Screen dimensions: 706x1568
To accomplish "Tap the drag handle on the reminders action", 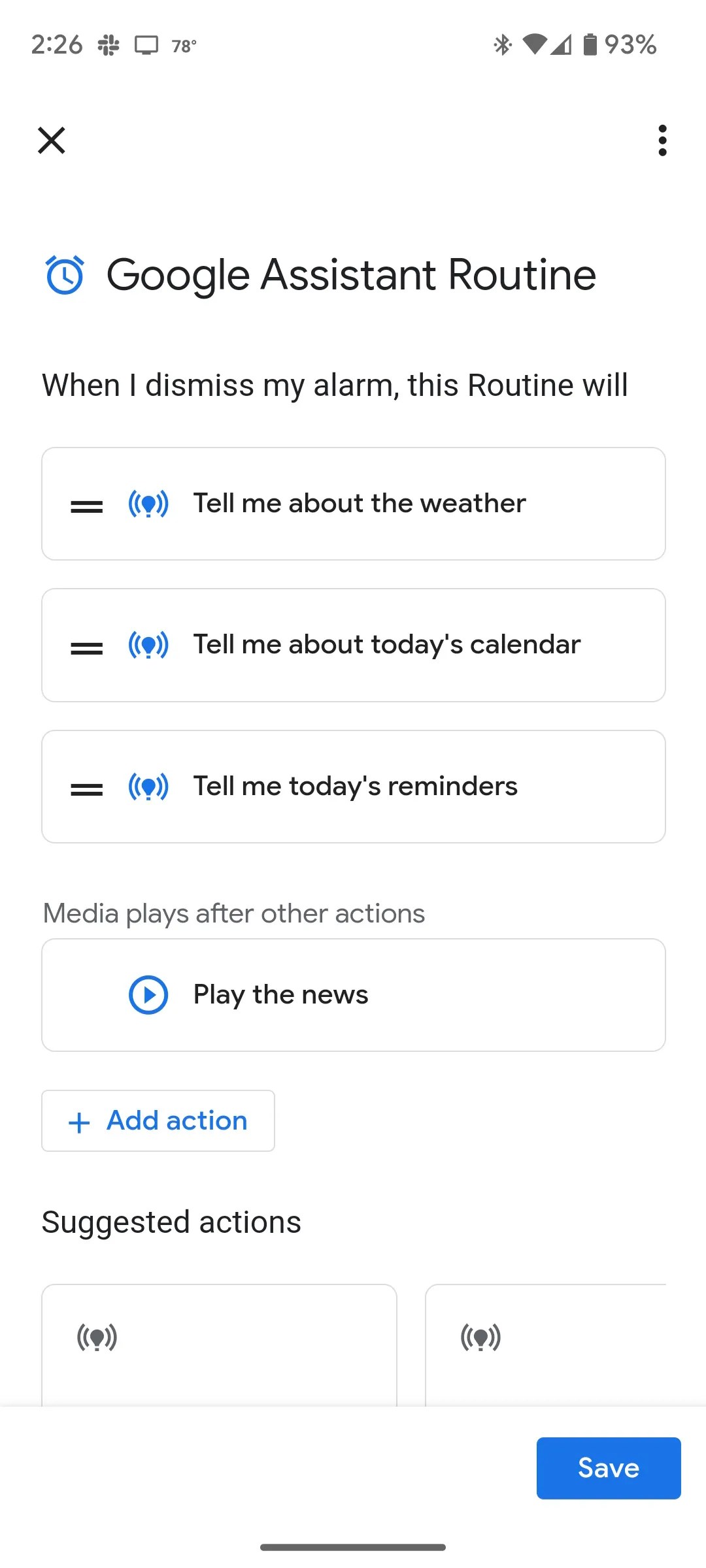I will [86, 787].
